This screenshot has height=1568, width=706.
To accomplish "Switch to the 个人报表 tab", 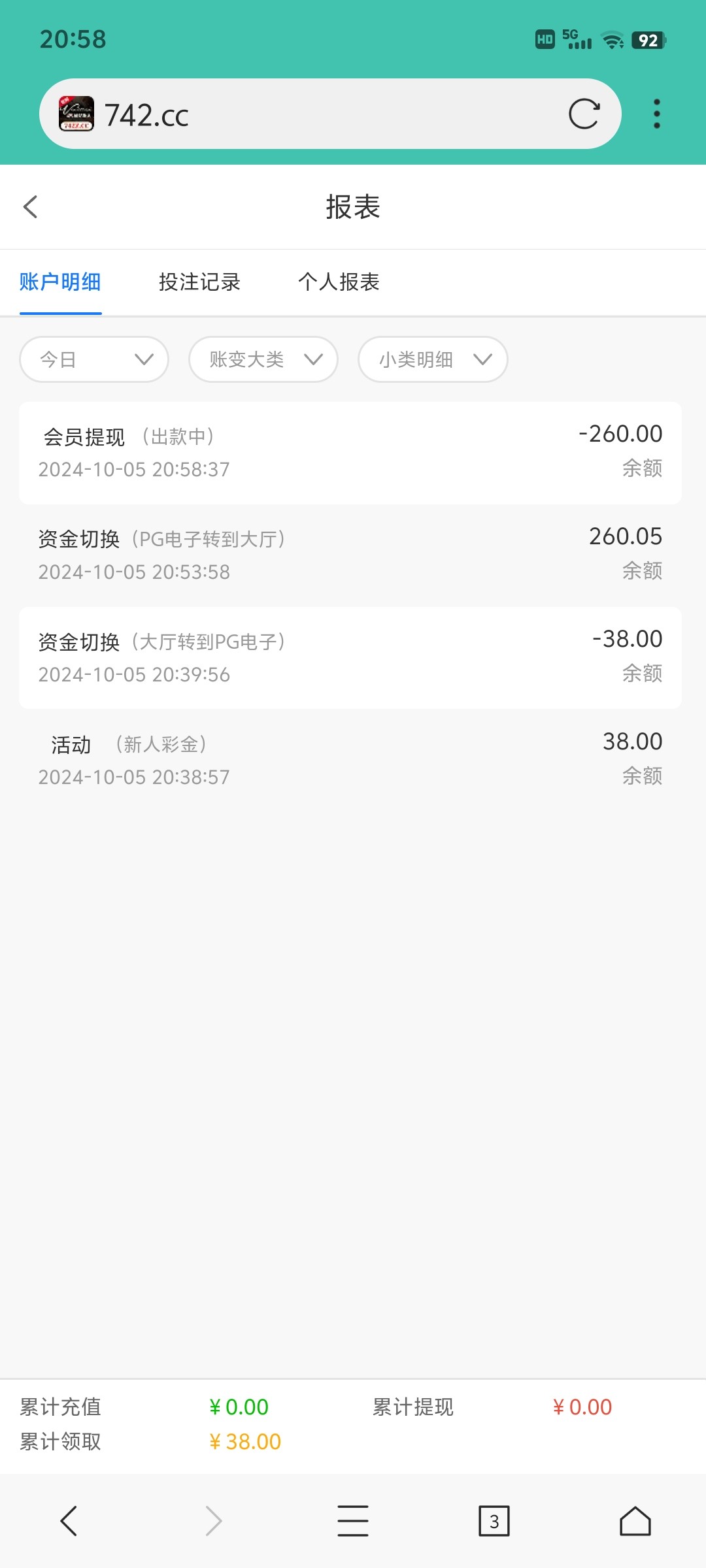I will 339,282.
